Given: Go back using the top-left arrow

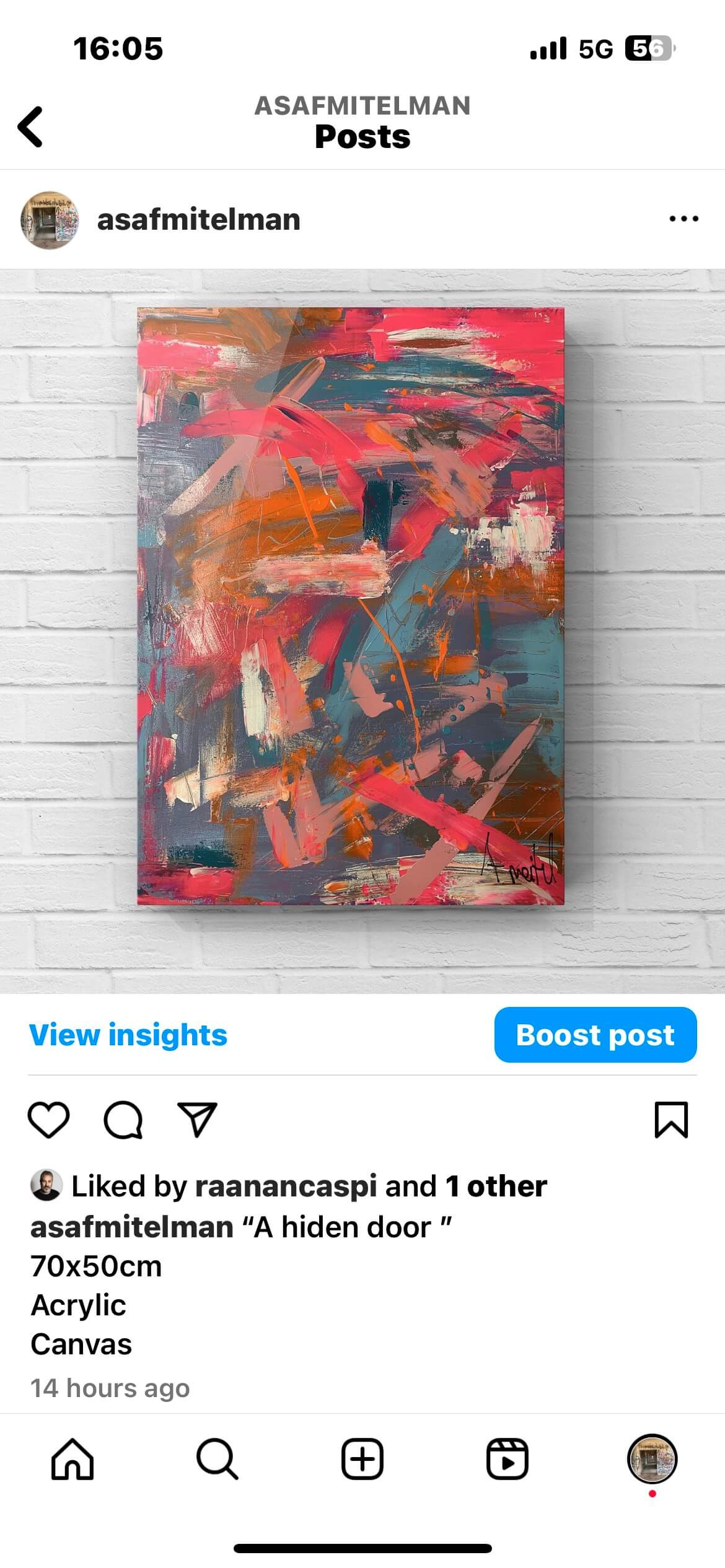Looking at the screenshot, I should [30, 126].
